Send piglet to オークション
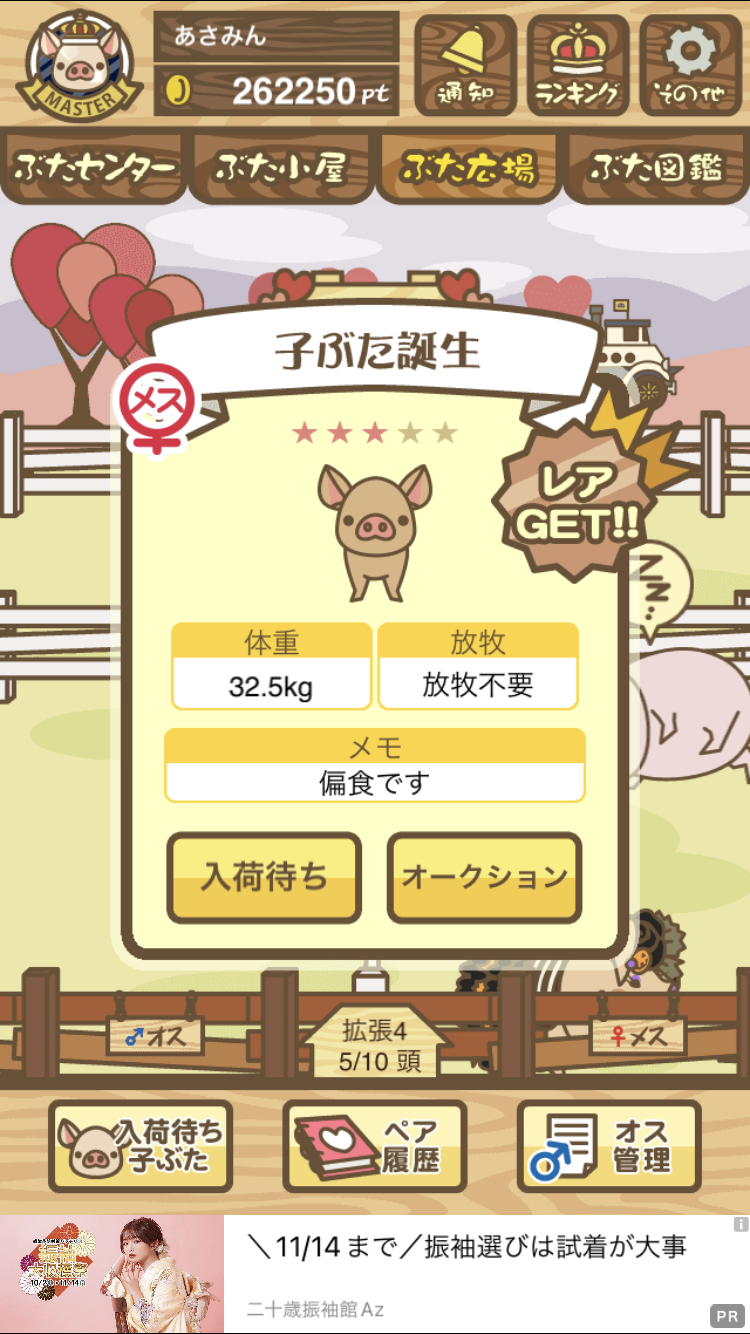This screenshot has height=1334, width=750. coord(484,877)
